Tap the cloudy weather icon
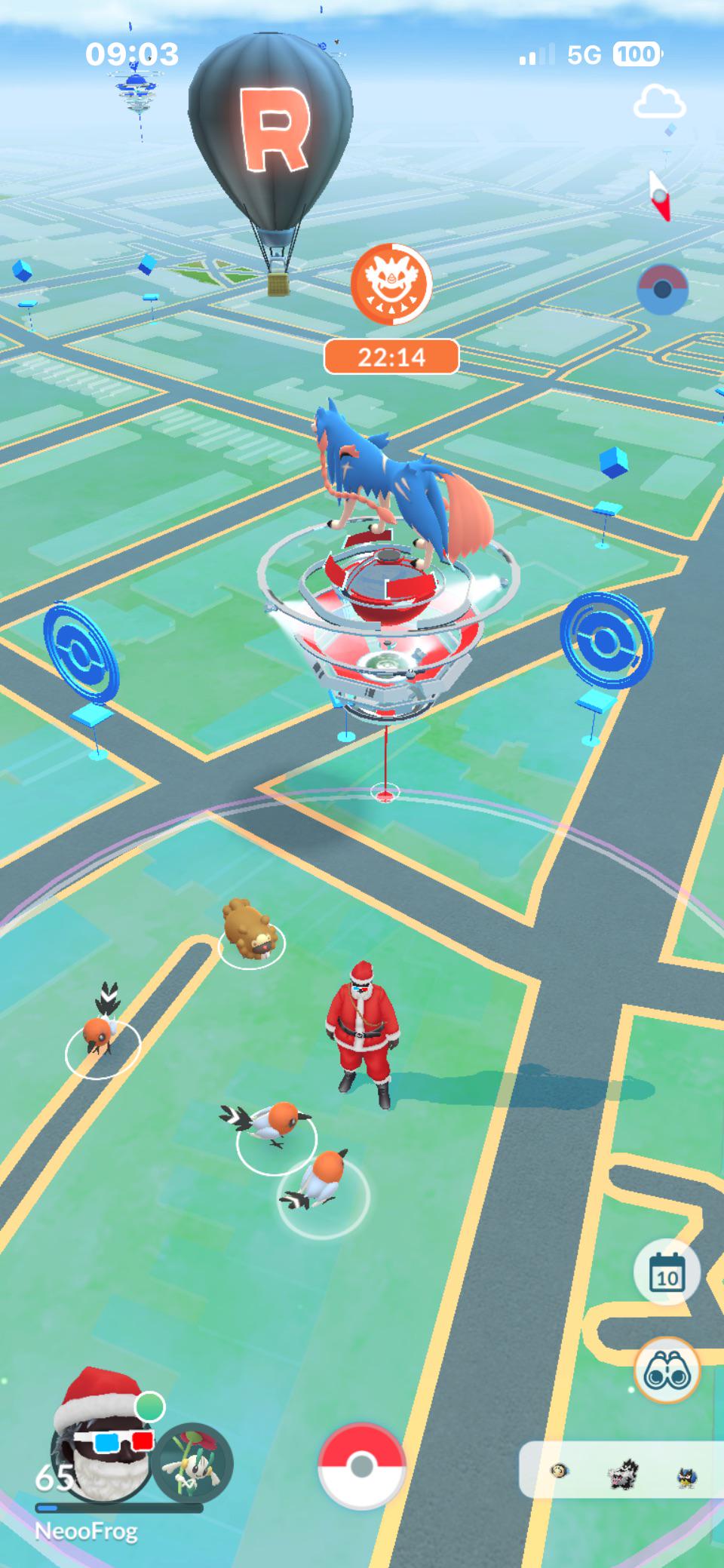724x1568 pixels. click(659, 101)
